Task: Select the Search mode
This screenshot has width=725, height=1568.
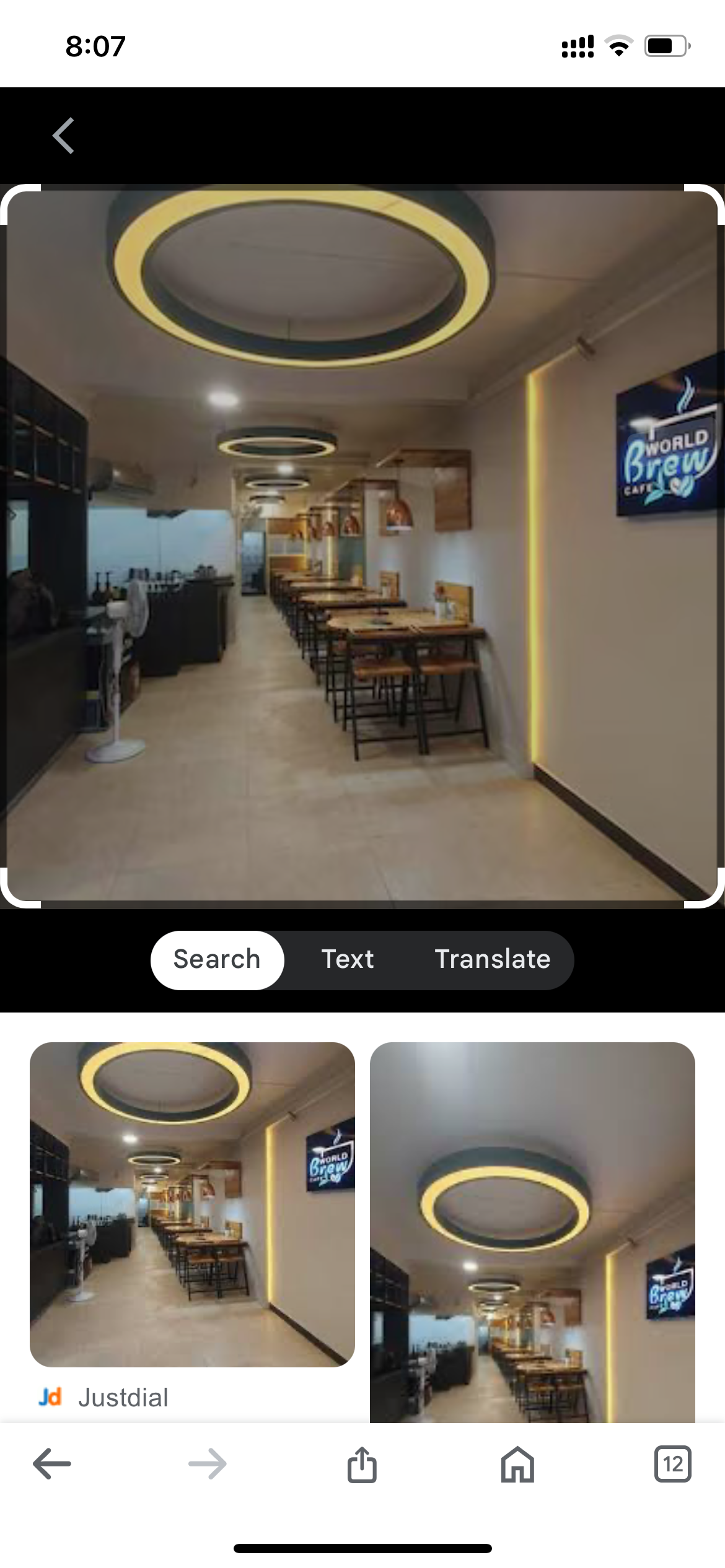Action: pos(217,959)
